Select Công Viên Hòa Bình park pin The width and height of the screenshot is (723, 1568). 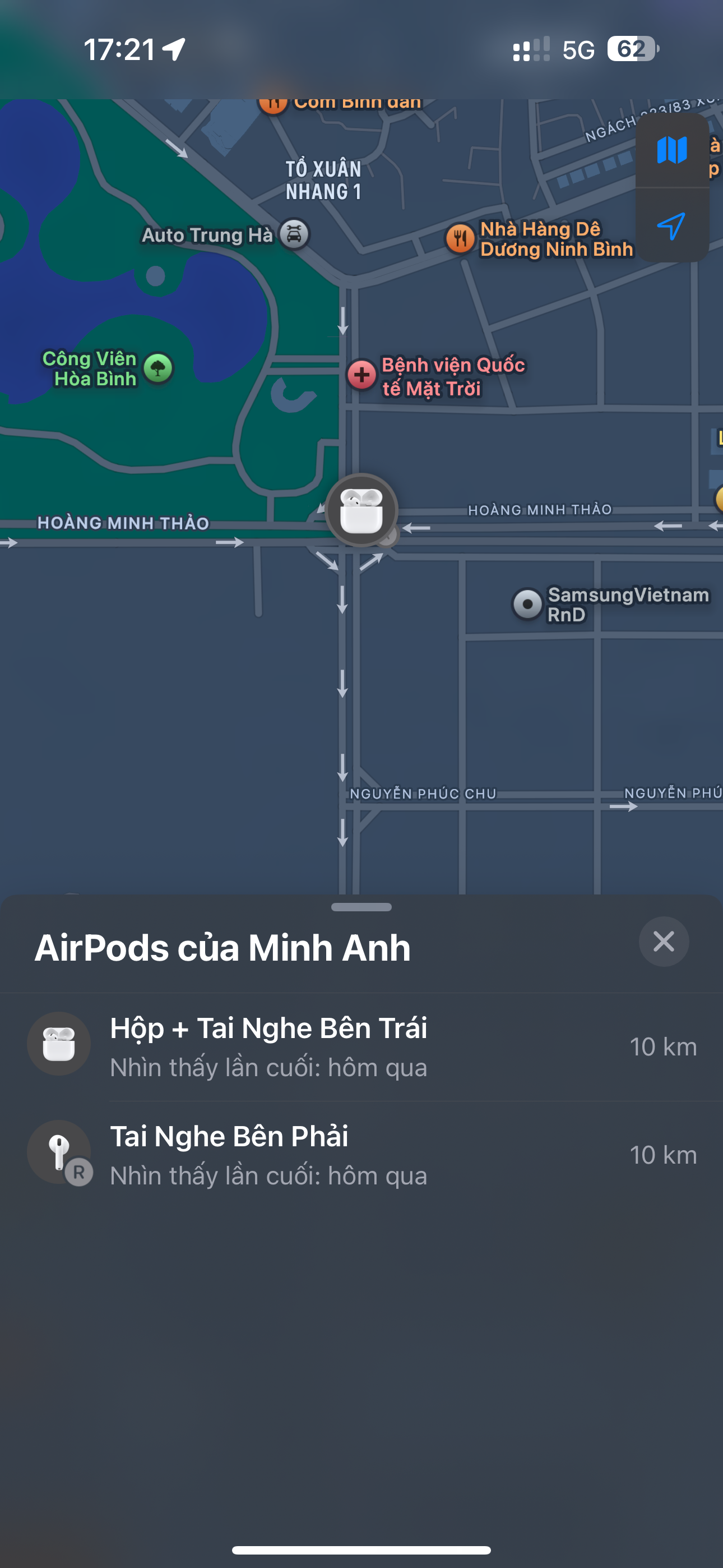click(158, 368)
